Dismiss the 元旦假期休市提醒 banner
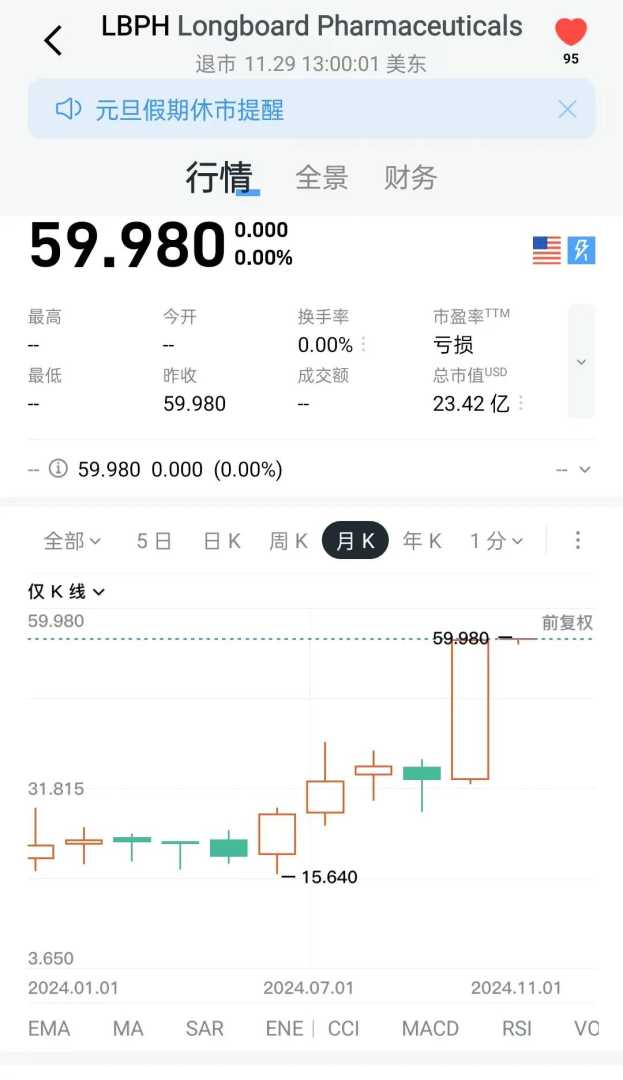623x1080 pixels. [567, 109]
